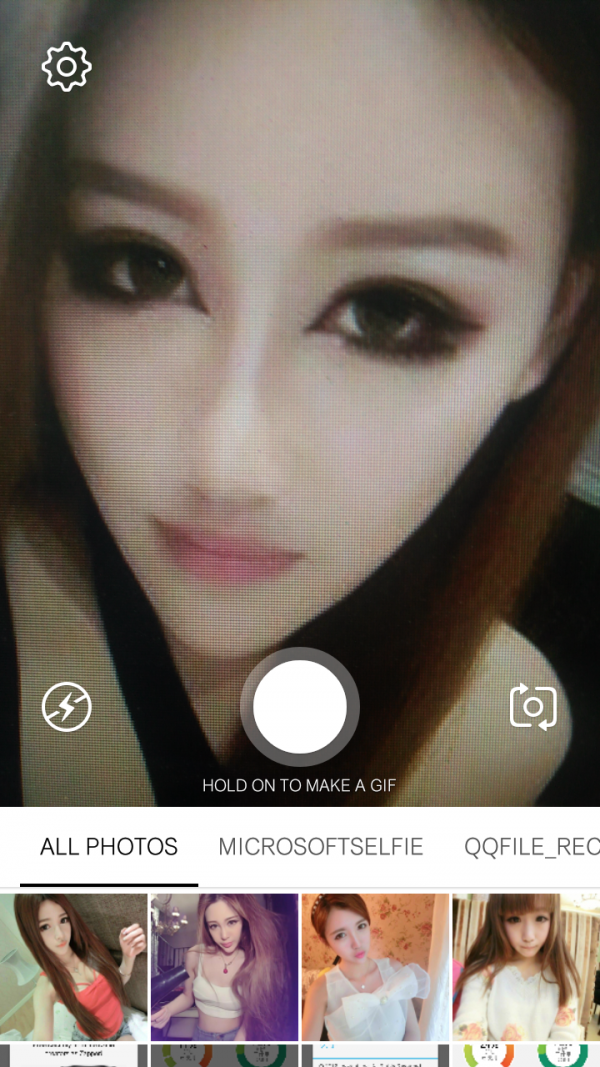600x1067 pixels.
Task: Open the photo with the white bow dress
Action: click(x=375, y=966)
